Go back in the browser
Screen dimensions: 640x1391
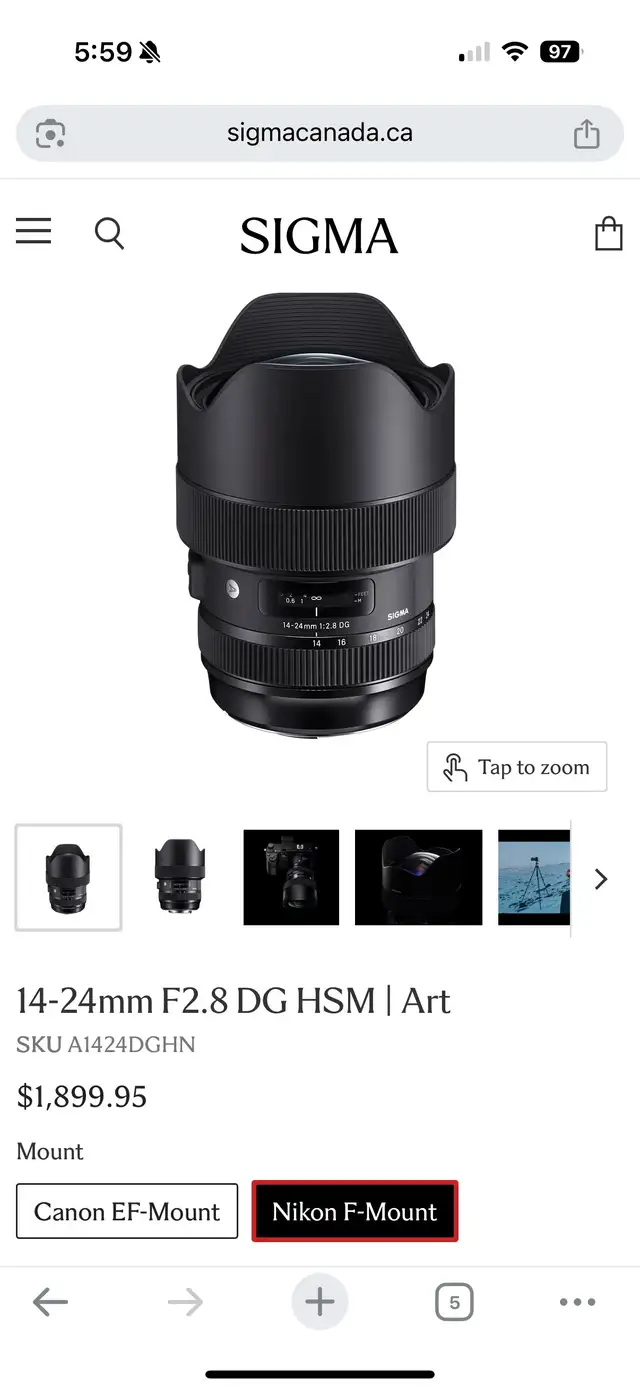[x=50, y=1301]
